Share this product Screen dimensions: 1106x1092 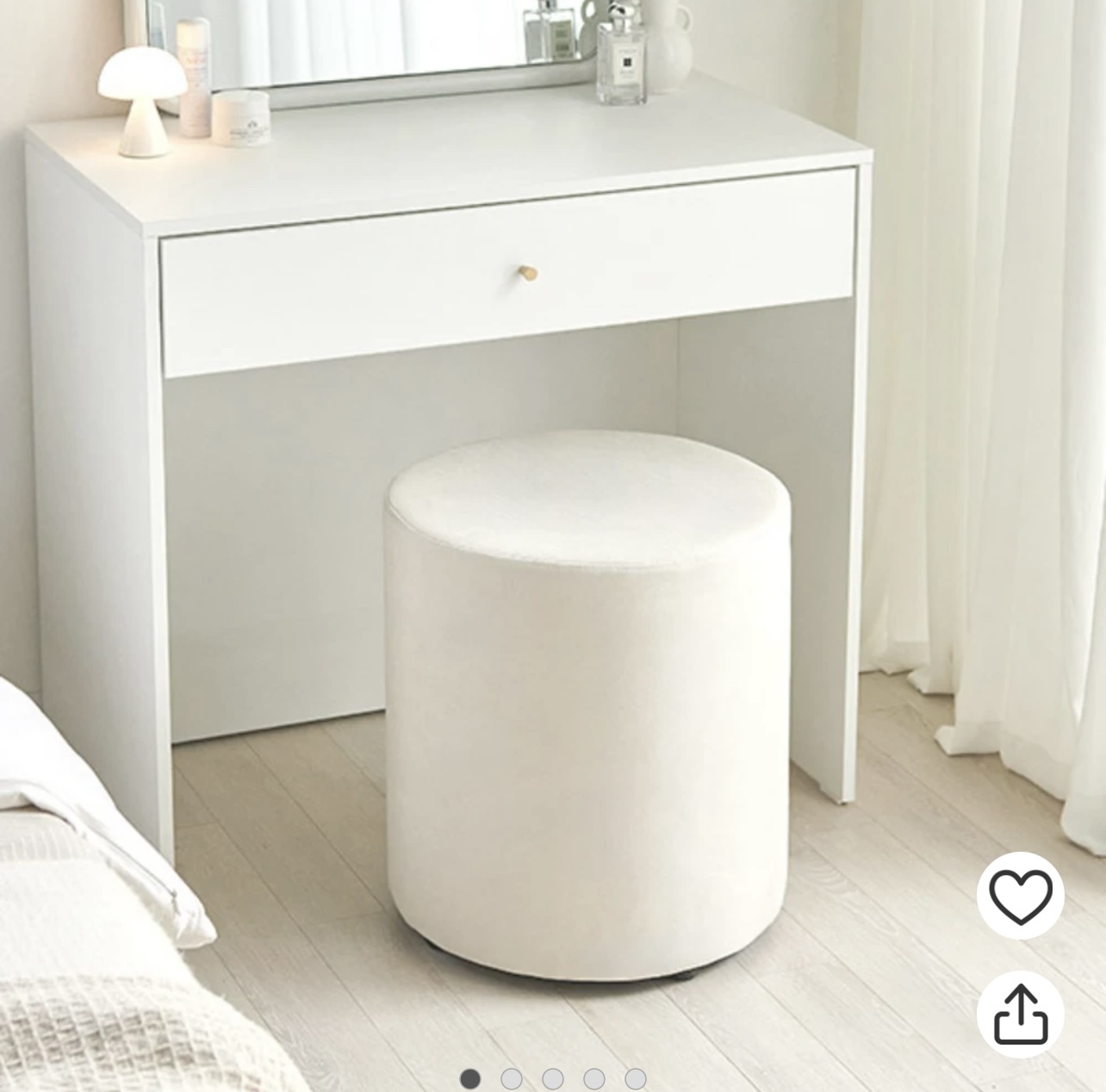pos(1020,1014)
